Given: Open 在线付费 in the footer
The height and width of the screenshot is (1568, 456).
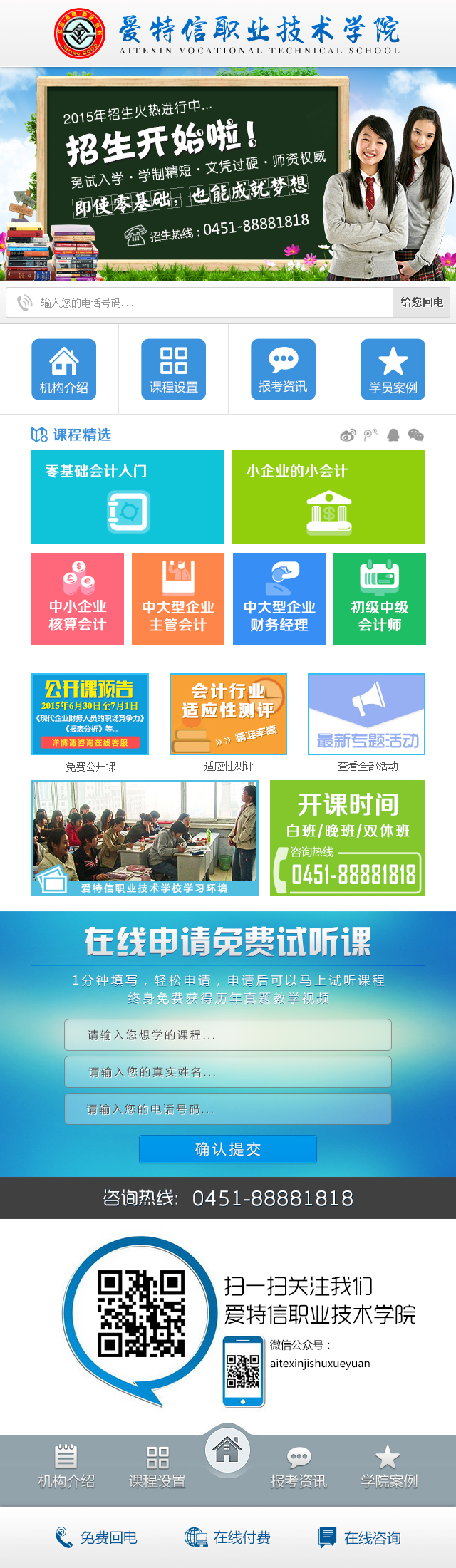Looking at the screenshot, I should click(228, 1538).
